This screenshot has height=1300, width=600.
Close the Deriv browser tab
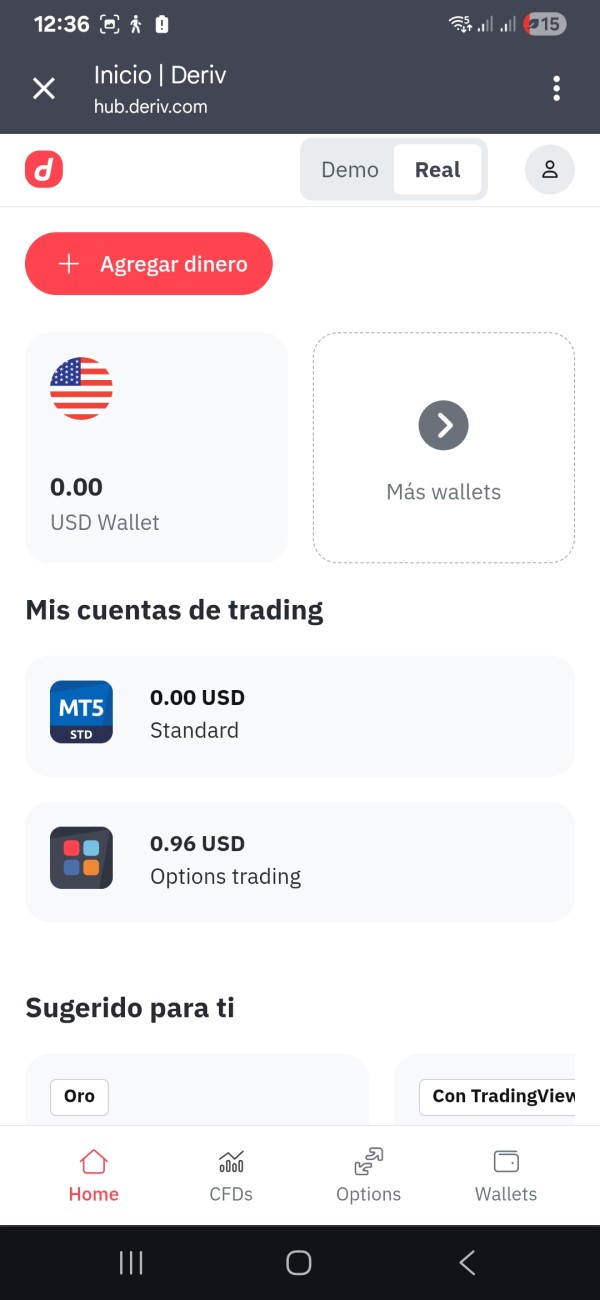pyautogui.click(x=44, y=89)
